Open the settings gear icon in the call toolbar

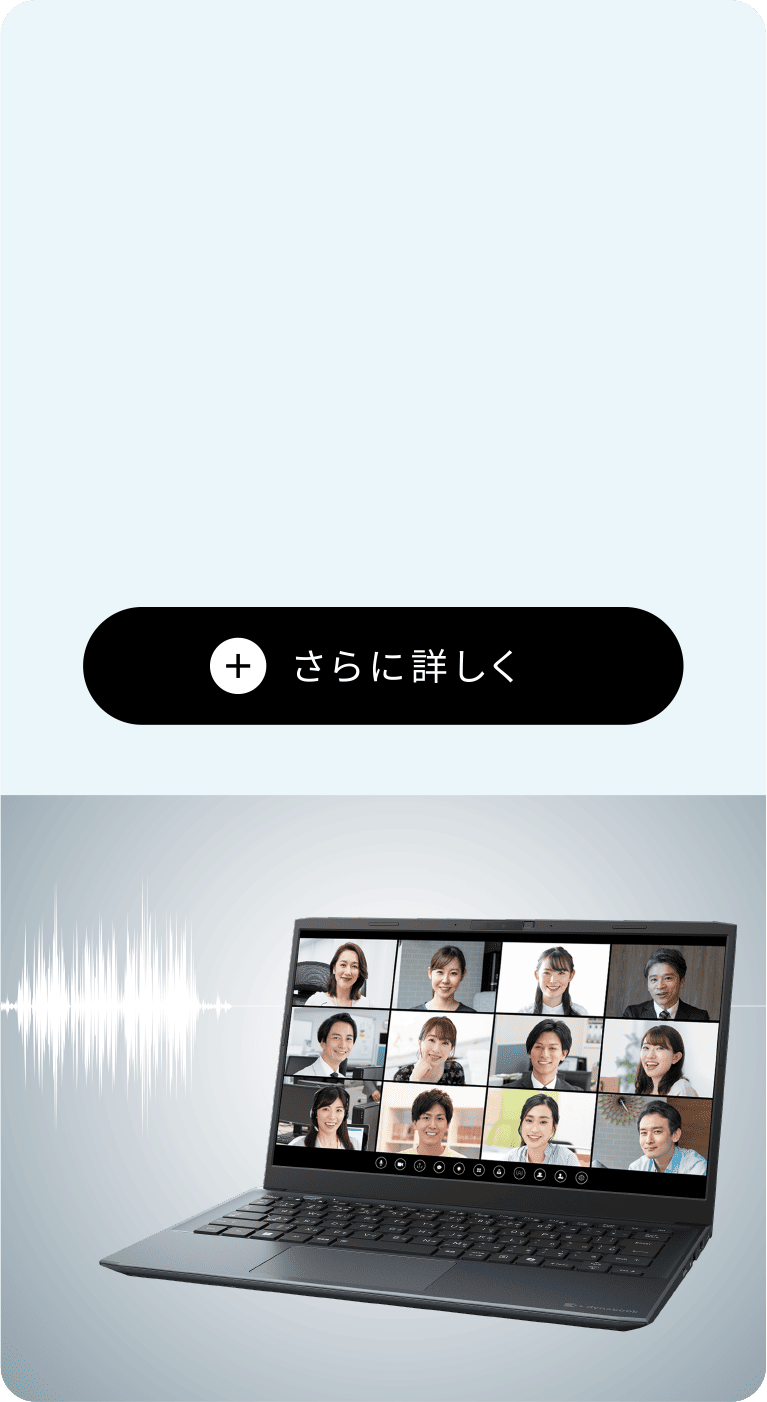click(581, 1178)
